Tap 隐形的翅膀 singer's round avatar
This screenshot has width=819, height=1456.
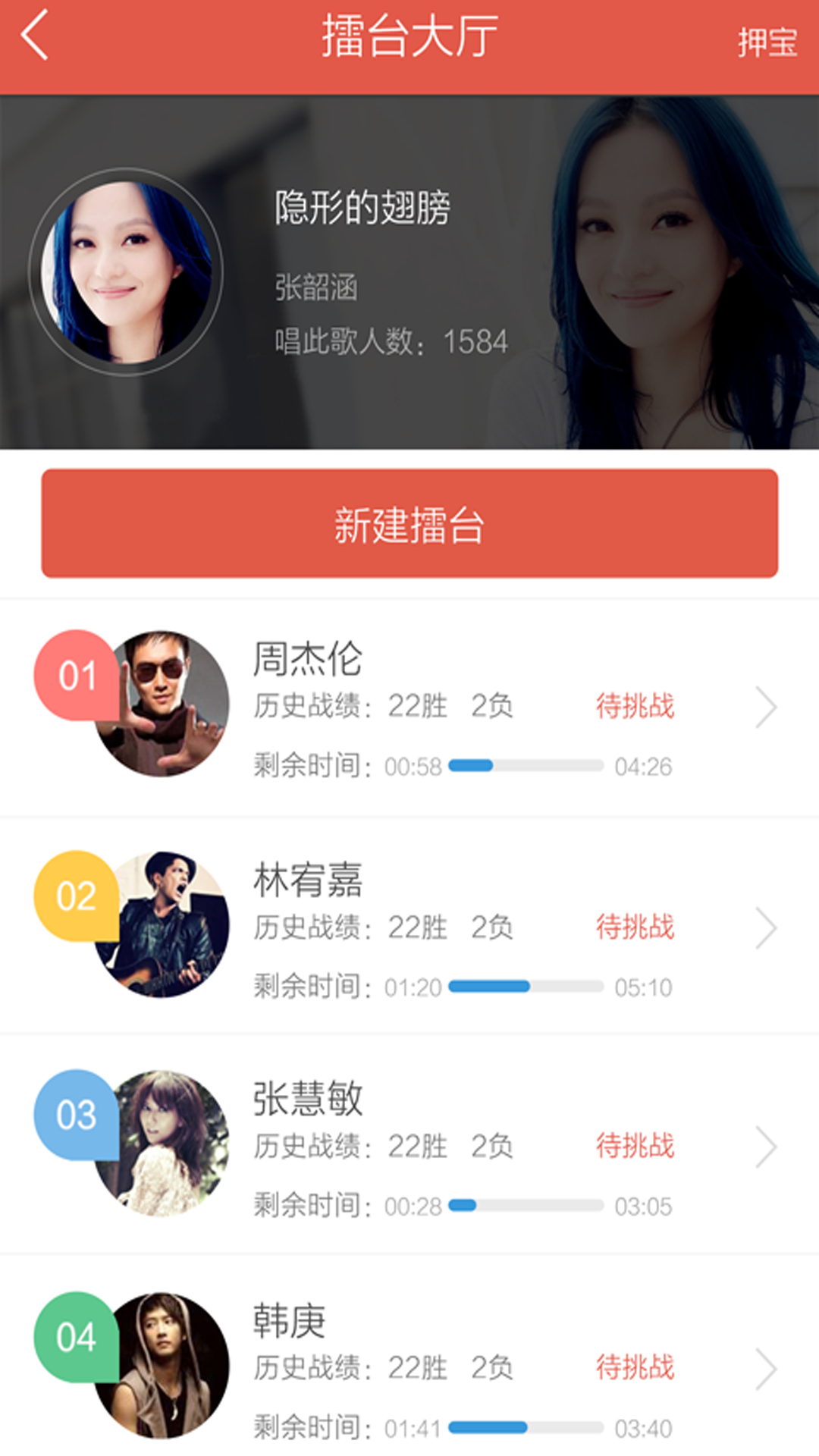pyautogui.click(x=126, y=271)
